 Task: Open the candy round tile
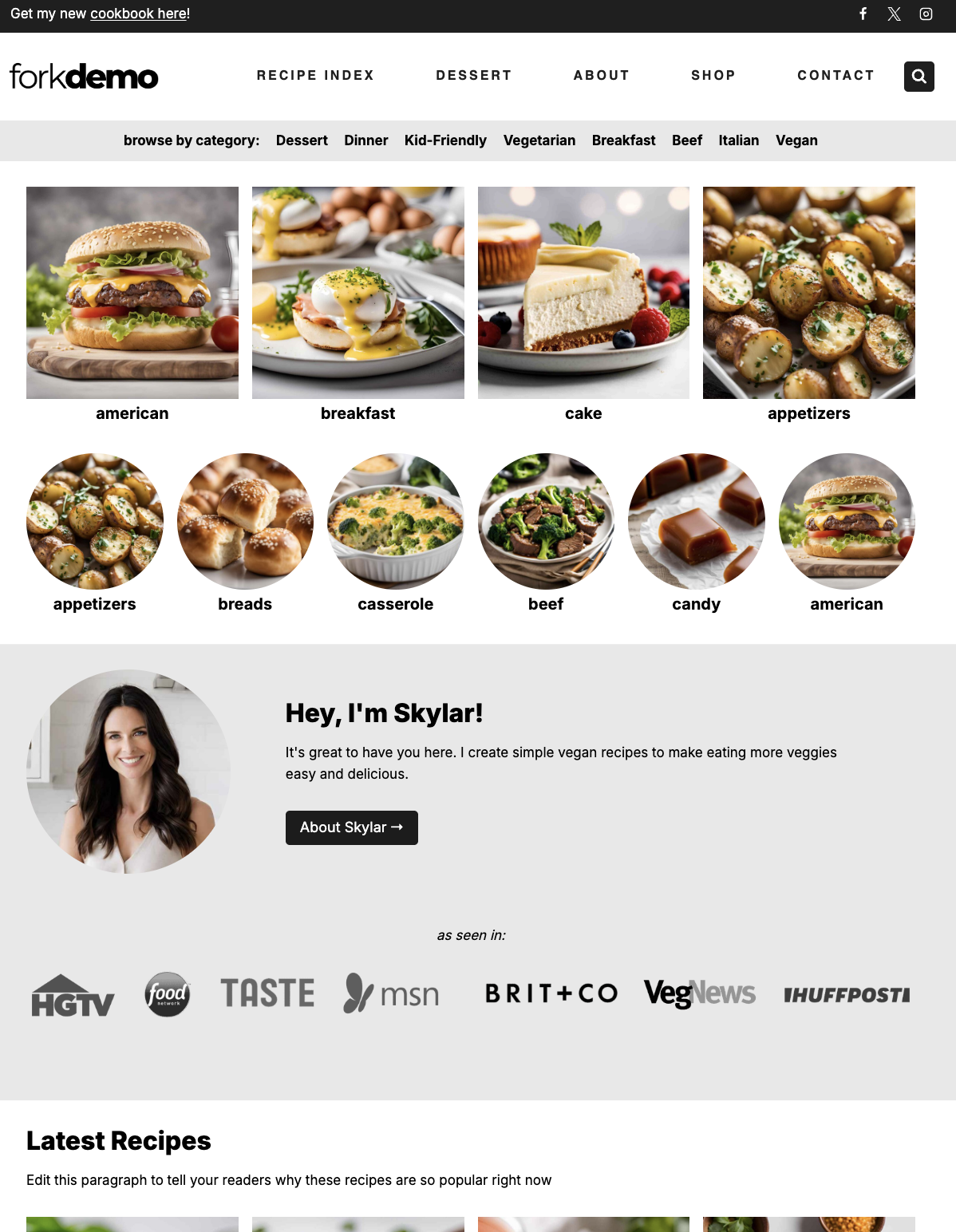tap(696, 522)
